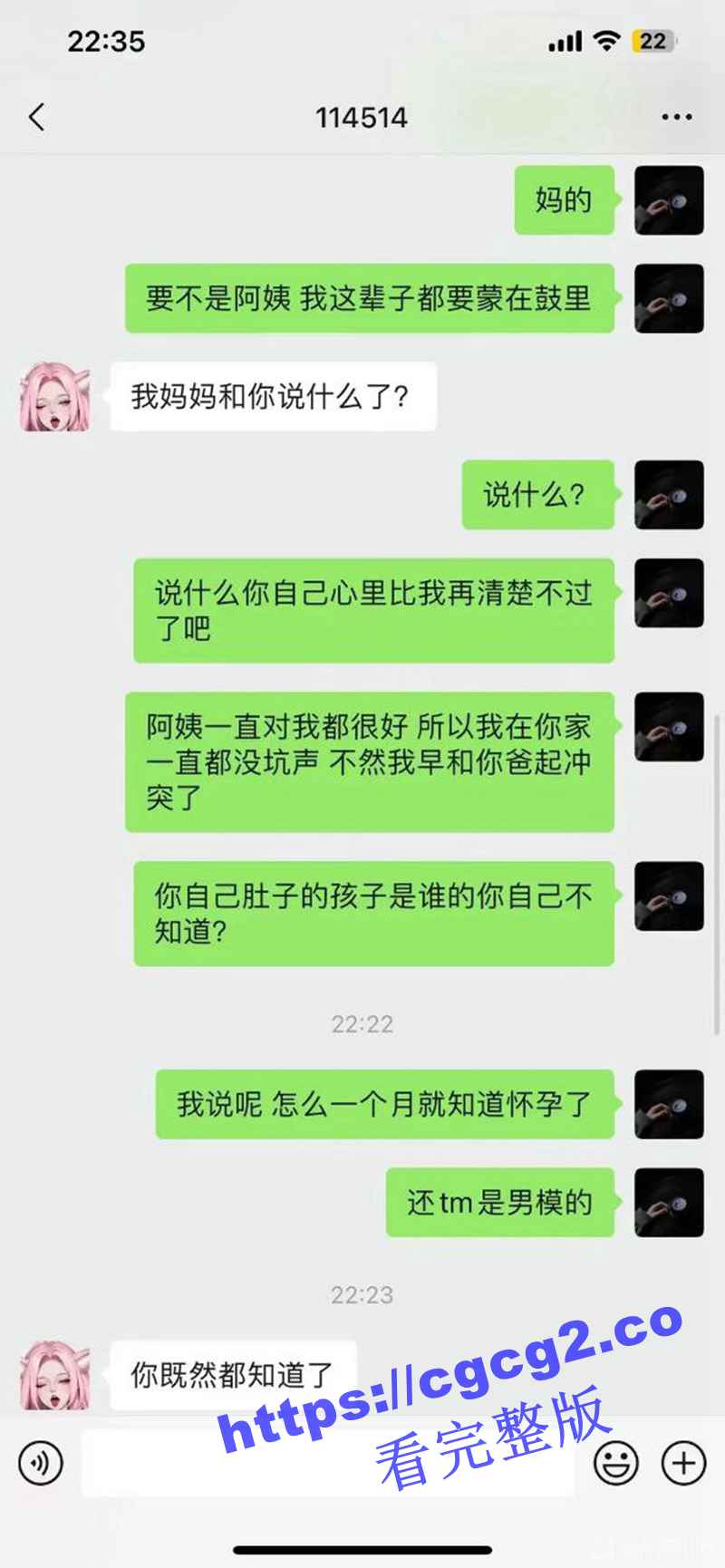Open the plus attachments menu
The image size is (725, 1568).
coord(683,1462)
